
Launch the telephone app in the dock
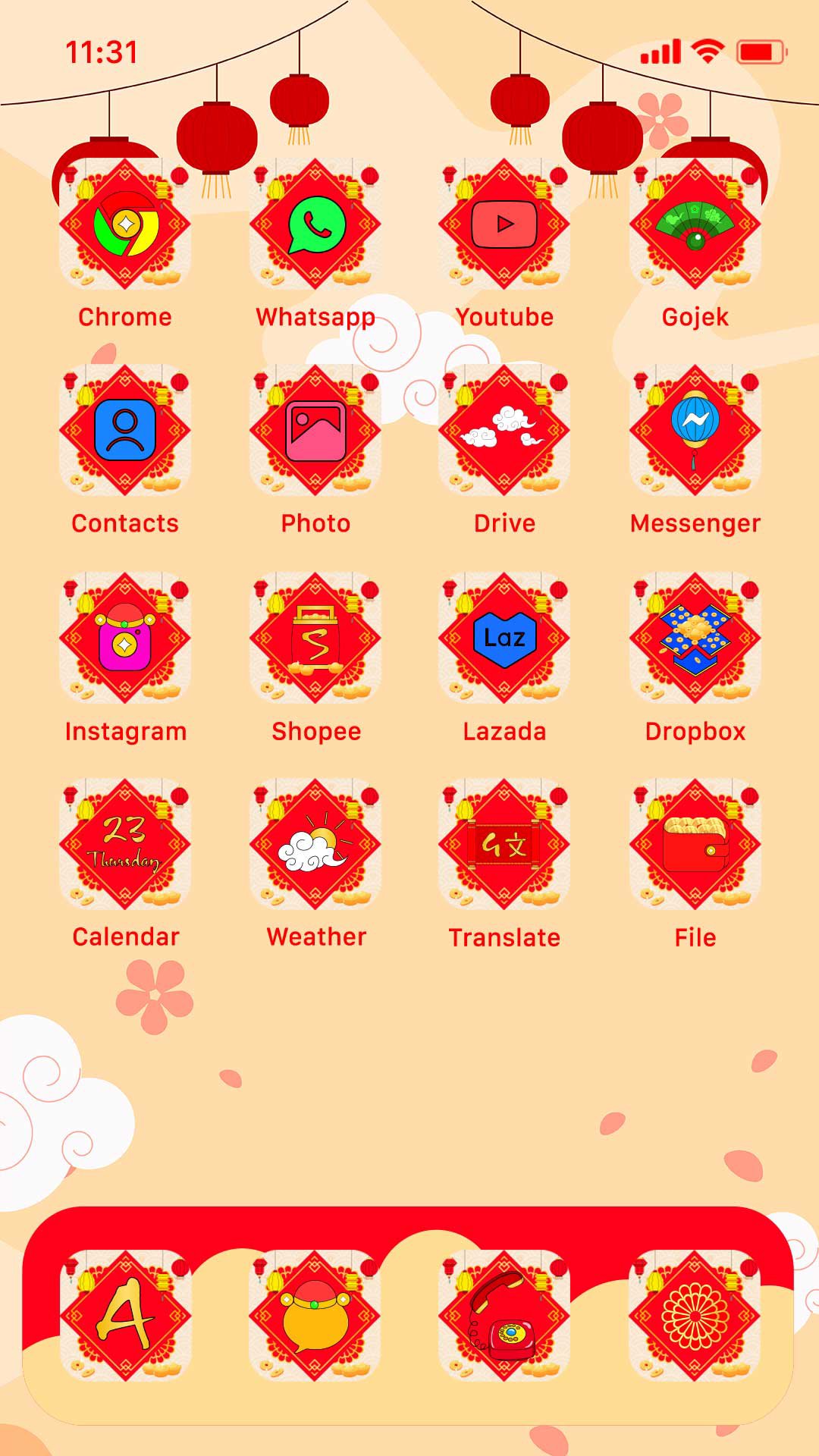504,1316
